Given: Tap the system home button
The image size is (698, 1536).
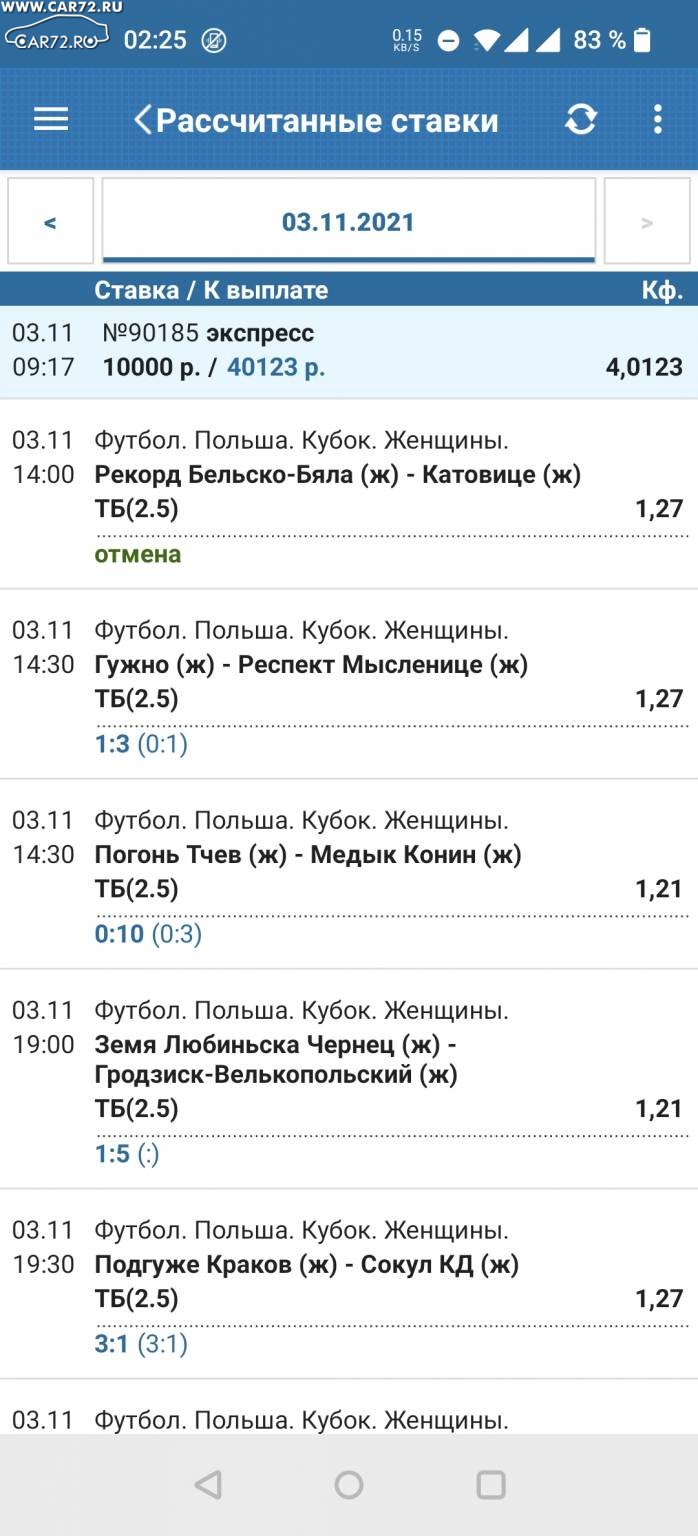Looking at the screenshot, I should [x=349, y=1485].
